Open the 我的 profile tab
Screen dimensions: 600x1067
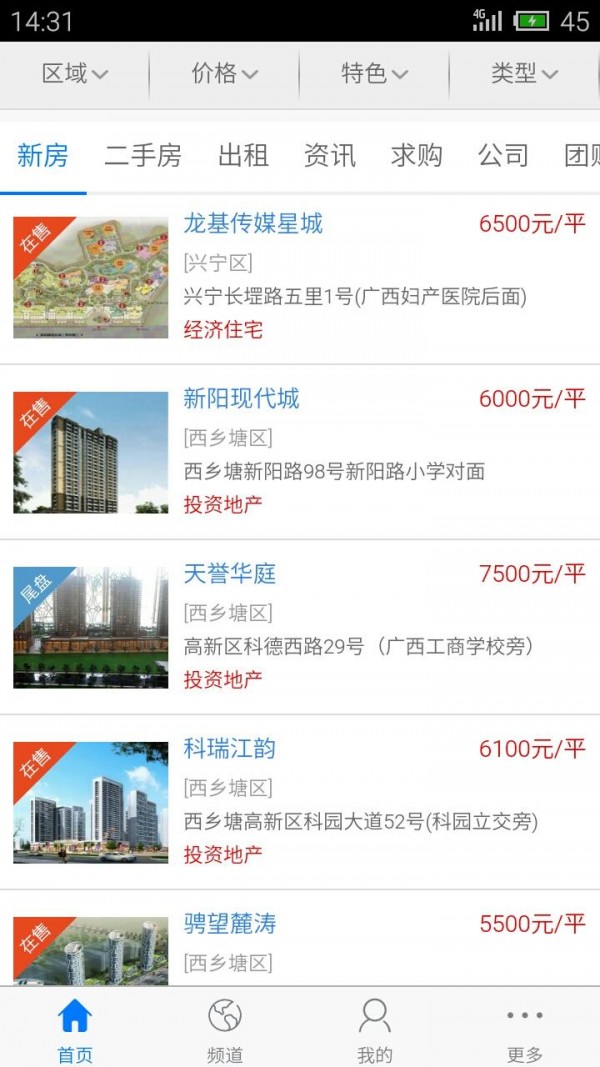click(375, 1028)
